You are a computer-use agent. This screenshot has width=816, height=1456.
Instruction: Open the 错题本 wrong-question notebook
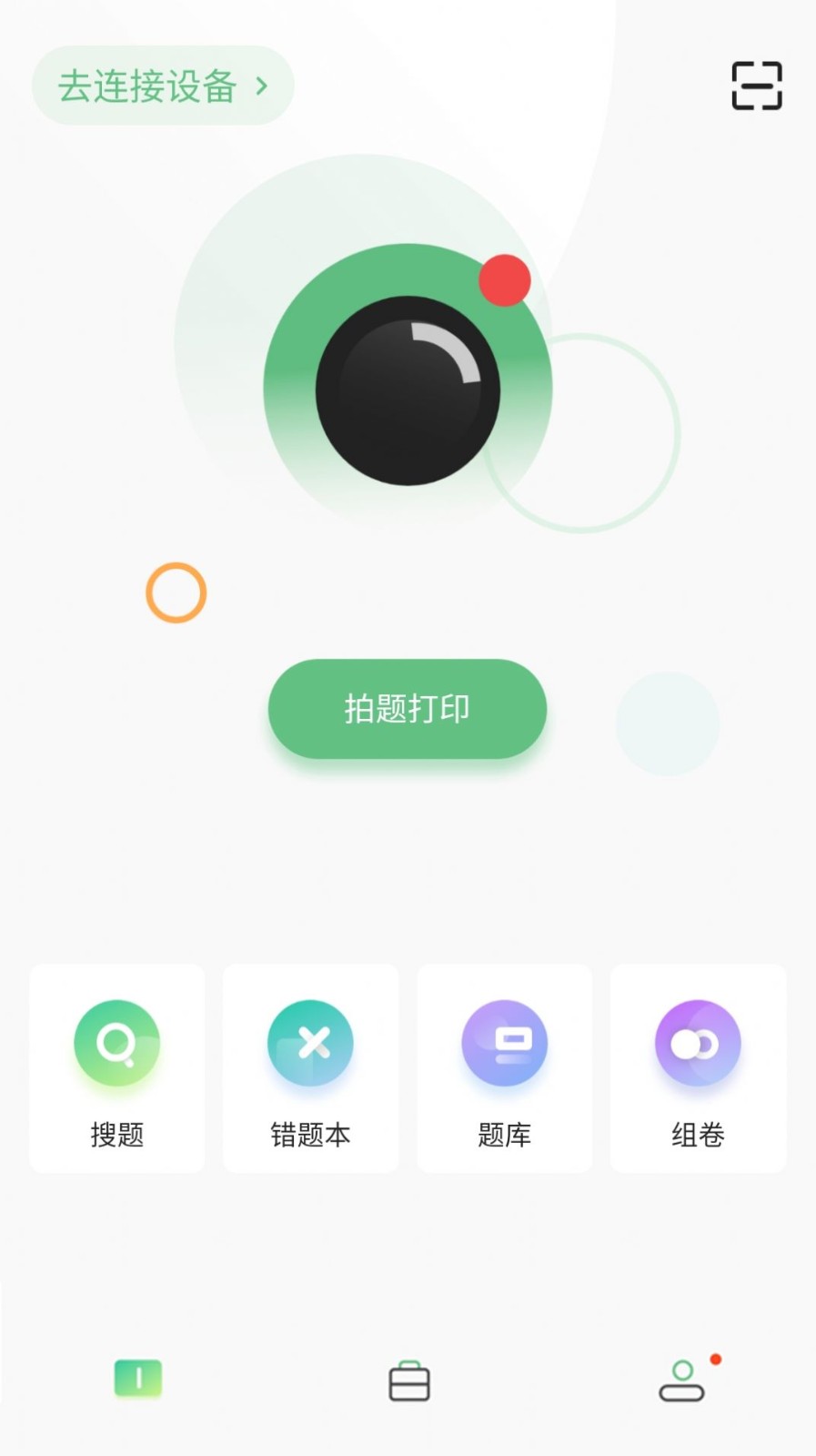click(311, 1068)
